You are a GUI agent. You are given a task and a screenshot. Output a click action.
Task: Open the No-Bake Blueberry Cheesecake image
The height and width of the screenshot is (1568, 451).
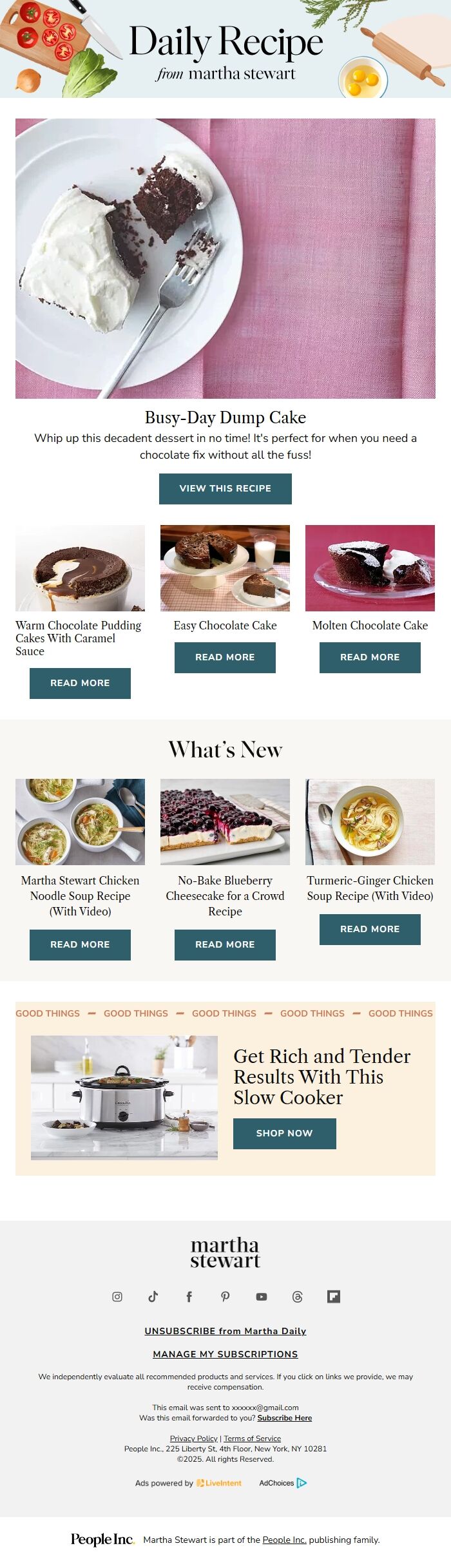point(225,821)
